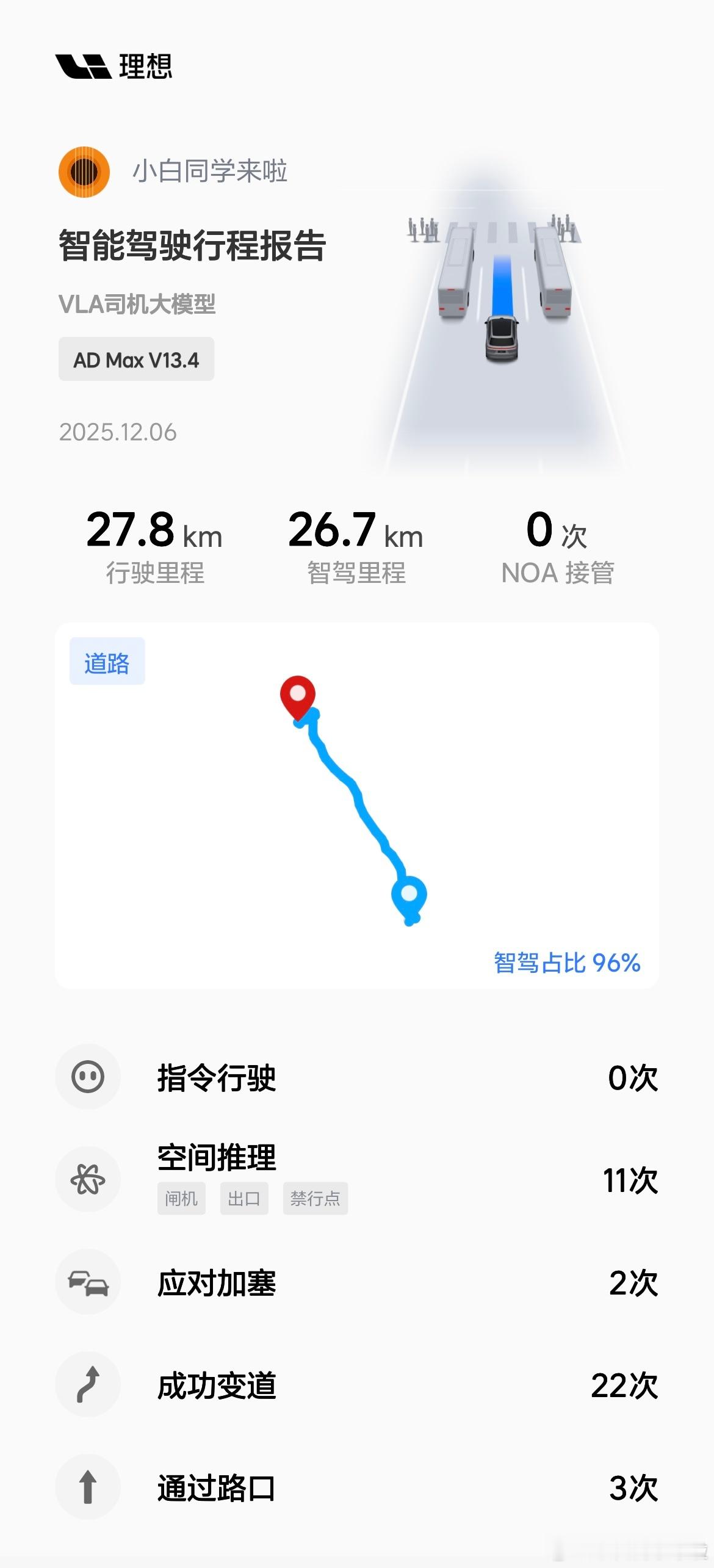Toggle the 闸机 scenario tag

tap(181, 1198)
